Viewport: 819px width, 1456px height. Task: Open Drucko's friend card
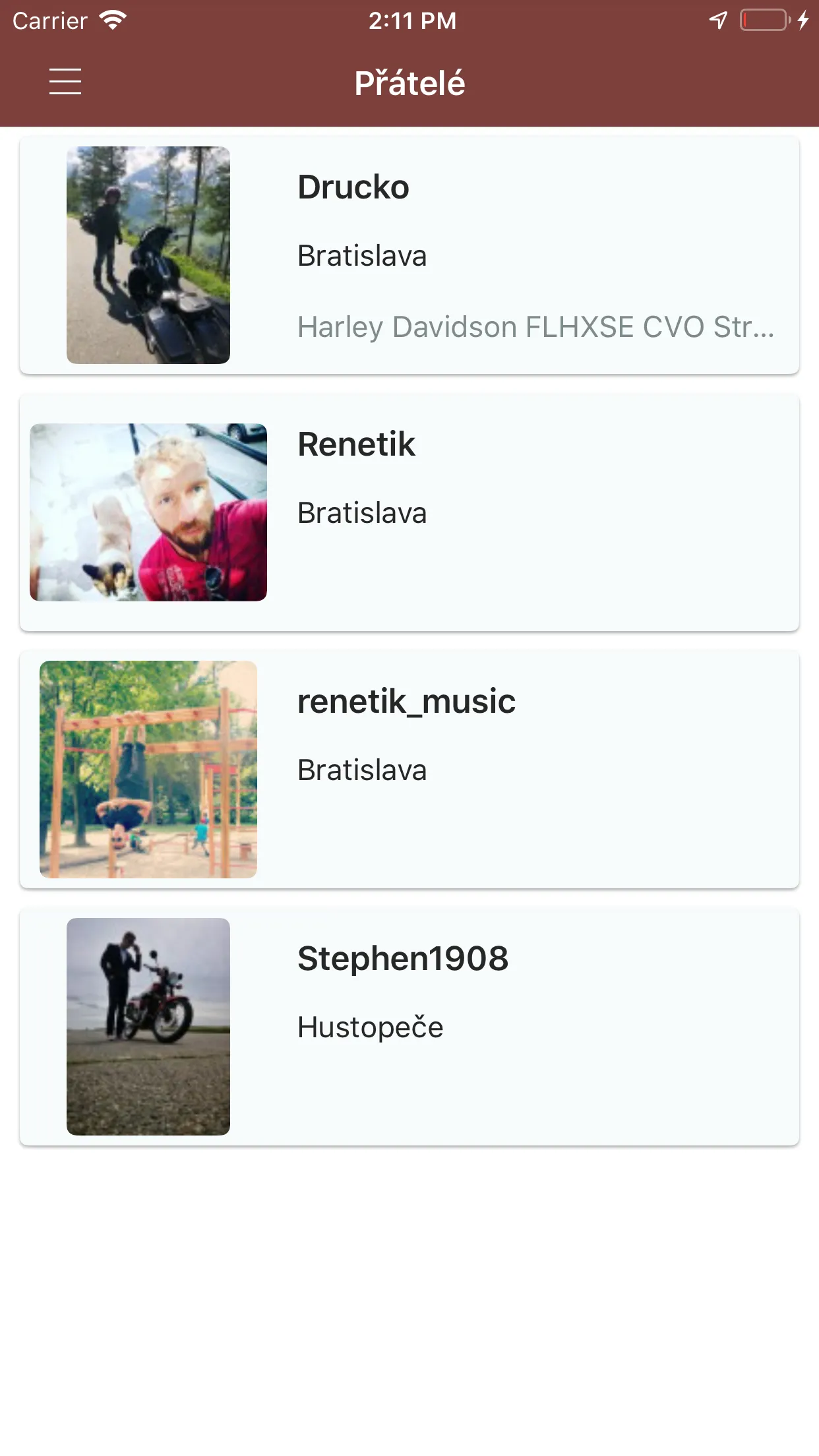[409, 255]
